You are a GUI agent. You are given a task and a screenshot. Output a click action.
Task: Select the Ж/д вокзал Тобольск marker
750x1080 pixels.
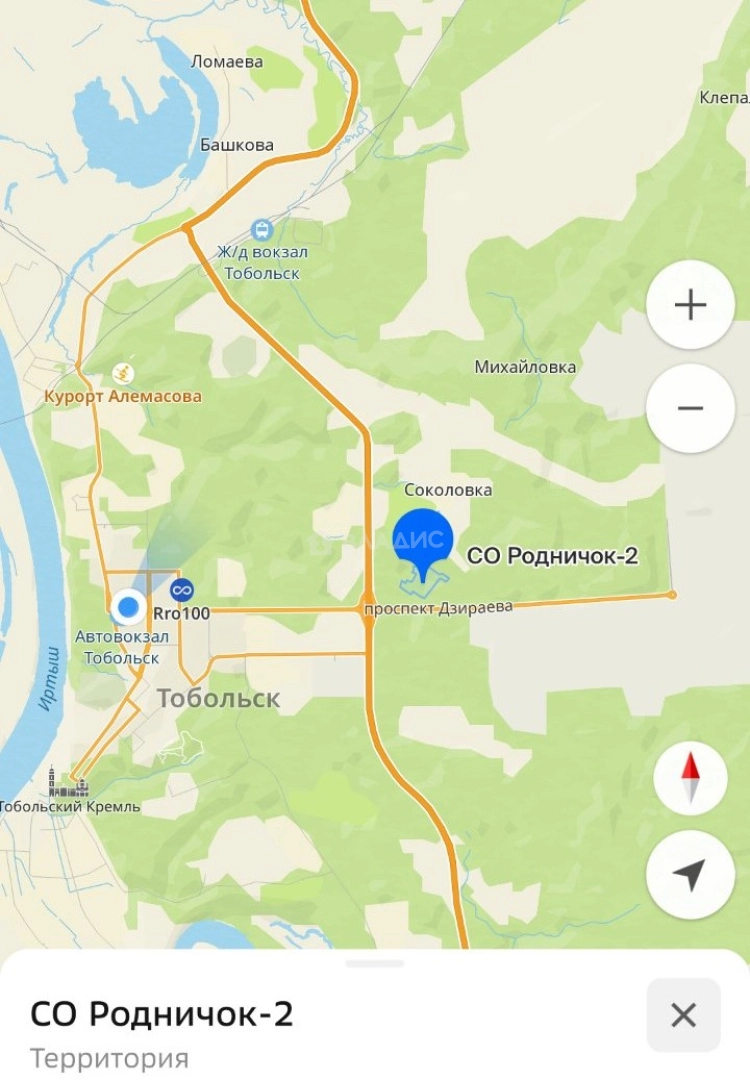pos(261,230)
